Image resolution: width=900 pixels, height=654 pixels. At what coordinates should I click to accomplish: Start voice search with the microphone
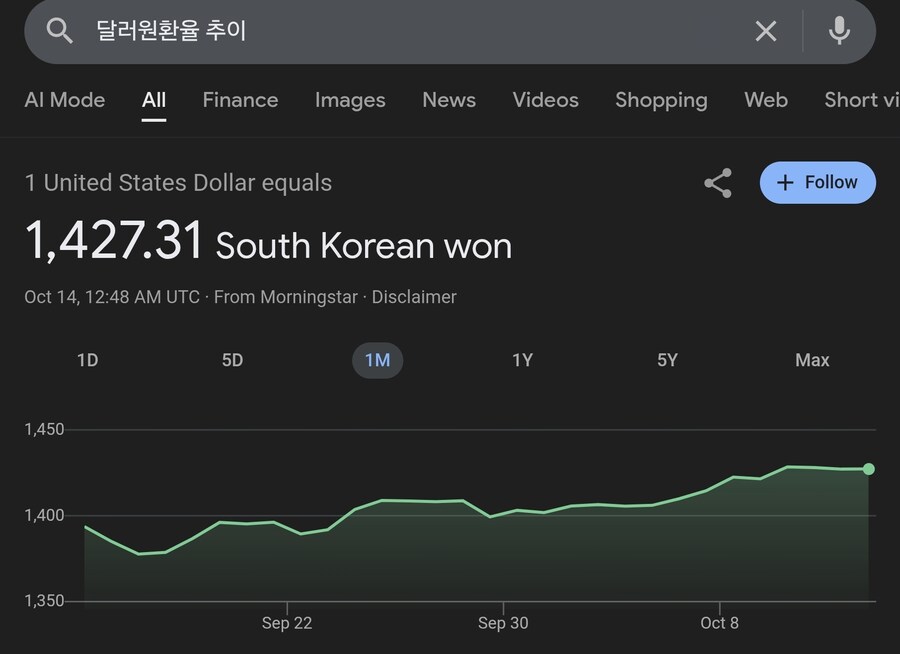coord(839,31)
